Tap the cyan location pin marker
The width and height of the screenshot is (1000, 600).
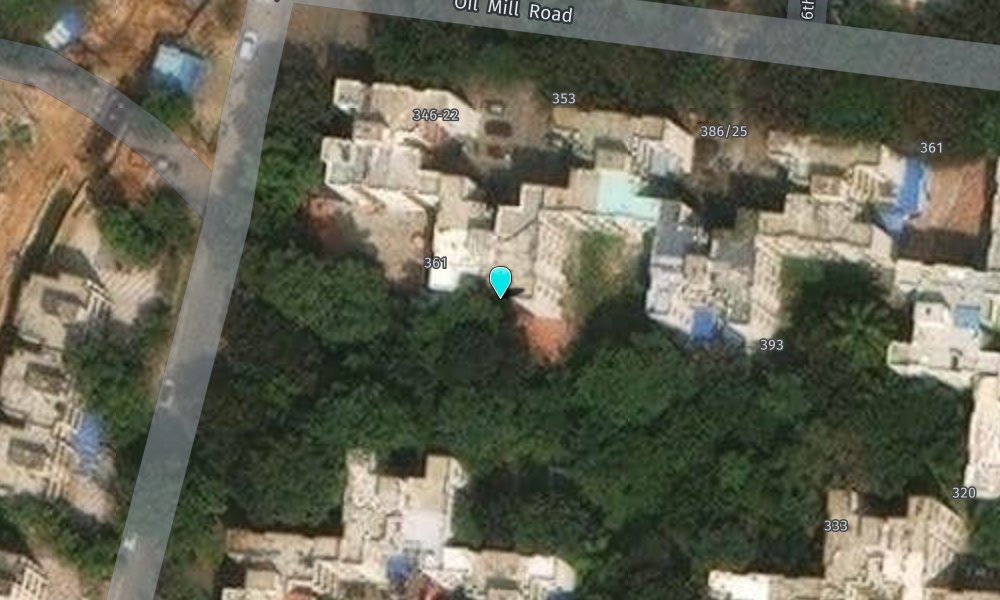point(500,281)
